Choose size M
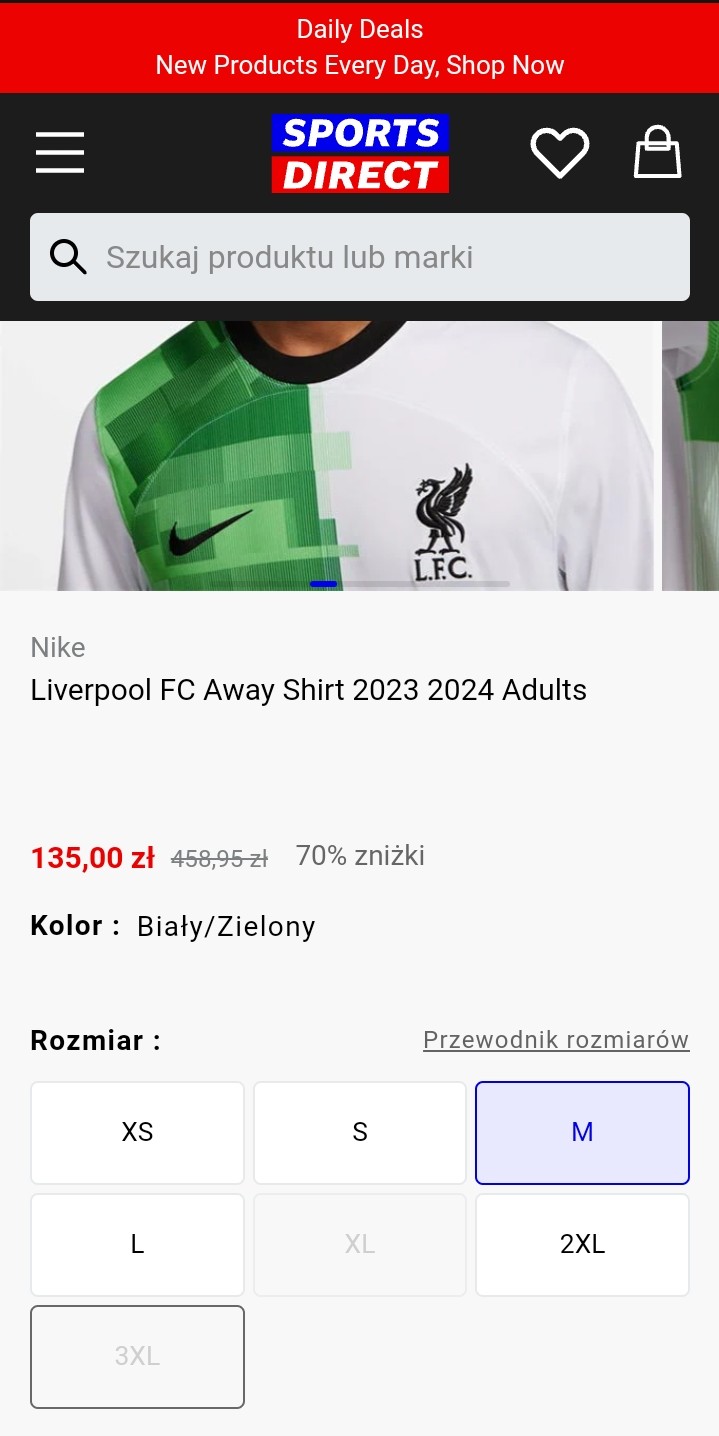The height and width of the screenshot is (1436, 719). pyautogui.click(x=582, y=1132)
